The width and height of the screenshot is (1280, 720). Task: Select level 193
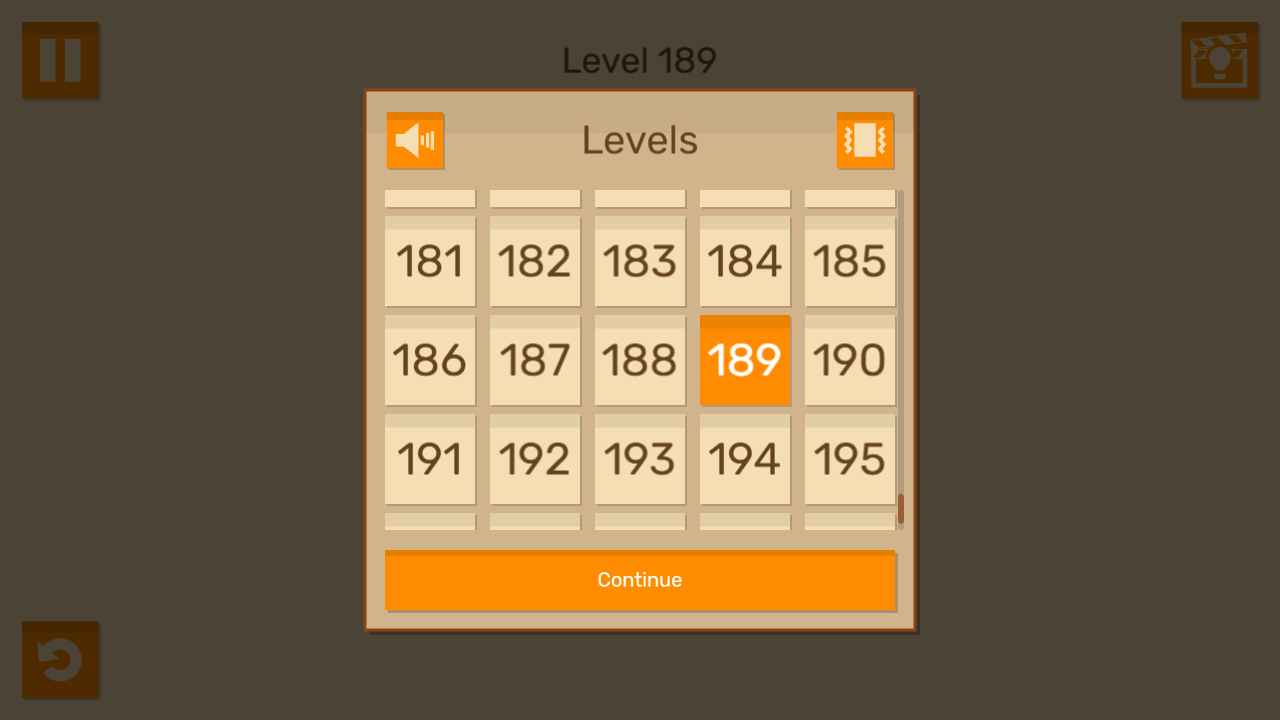640,459
